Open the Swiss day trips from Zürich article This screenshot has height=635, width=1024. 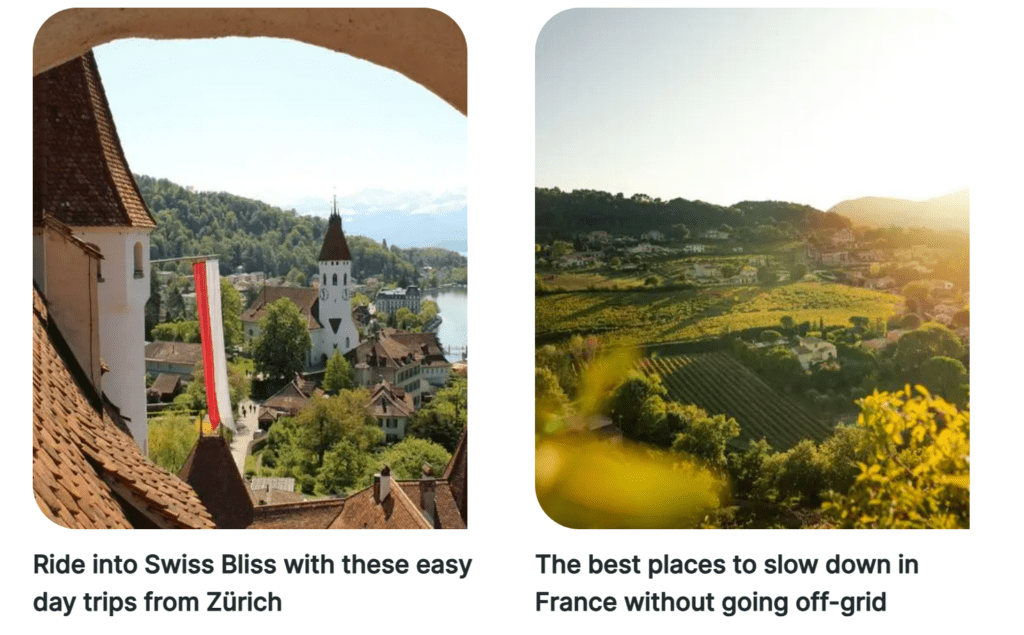(252, 582)
